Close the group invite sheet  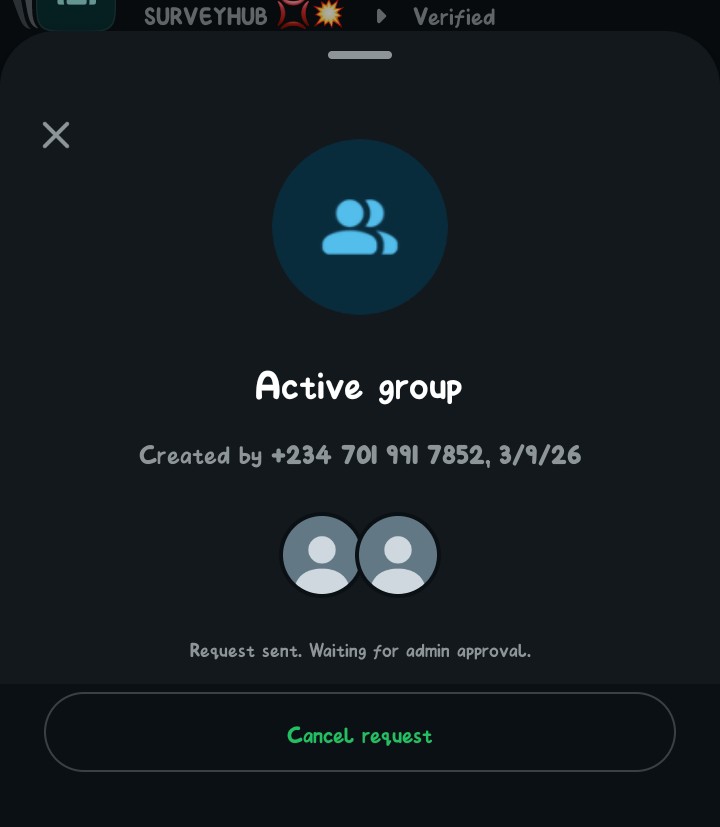pyautogui.click(x=56, y=135)
